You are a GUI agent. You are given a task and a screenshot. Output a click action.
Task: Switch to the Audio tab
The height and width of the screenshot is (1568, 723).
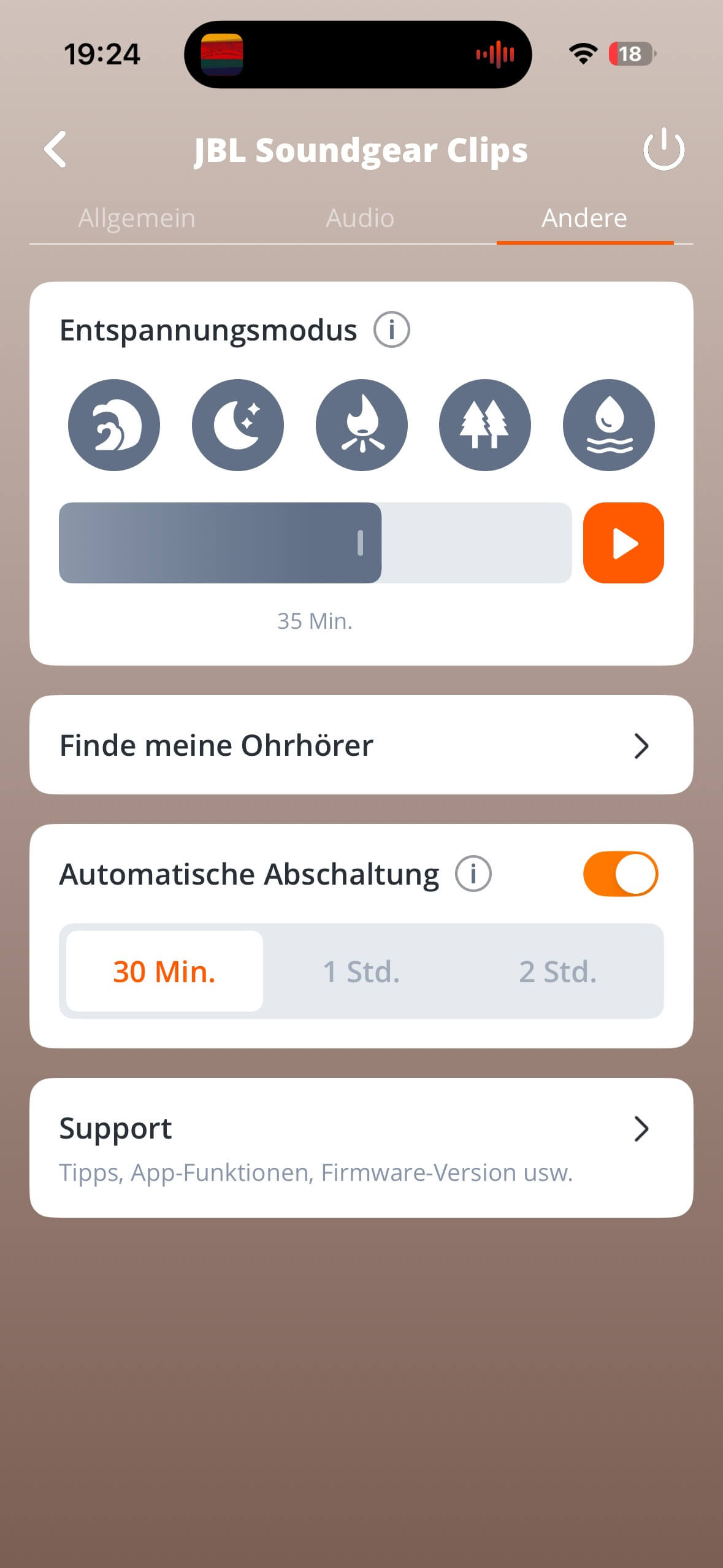coord(360,218)
